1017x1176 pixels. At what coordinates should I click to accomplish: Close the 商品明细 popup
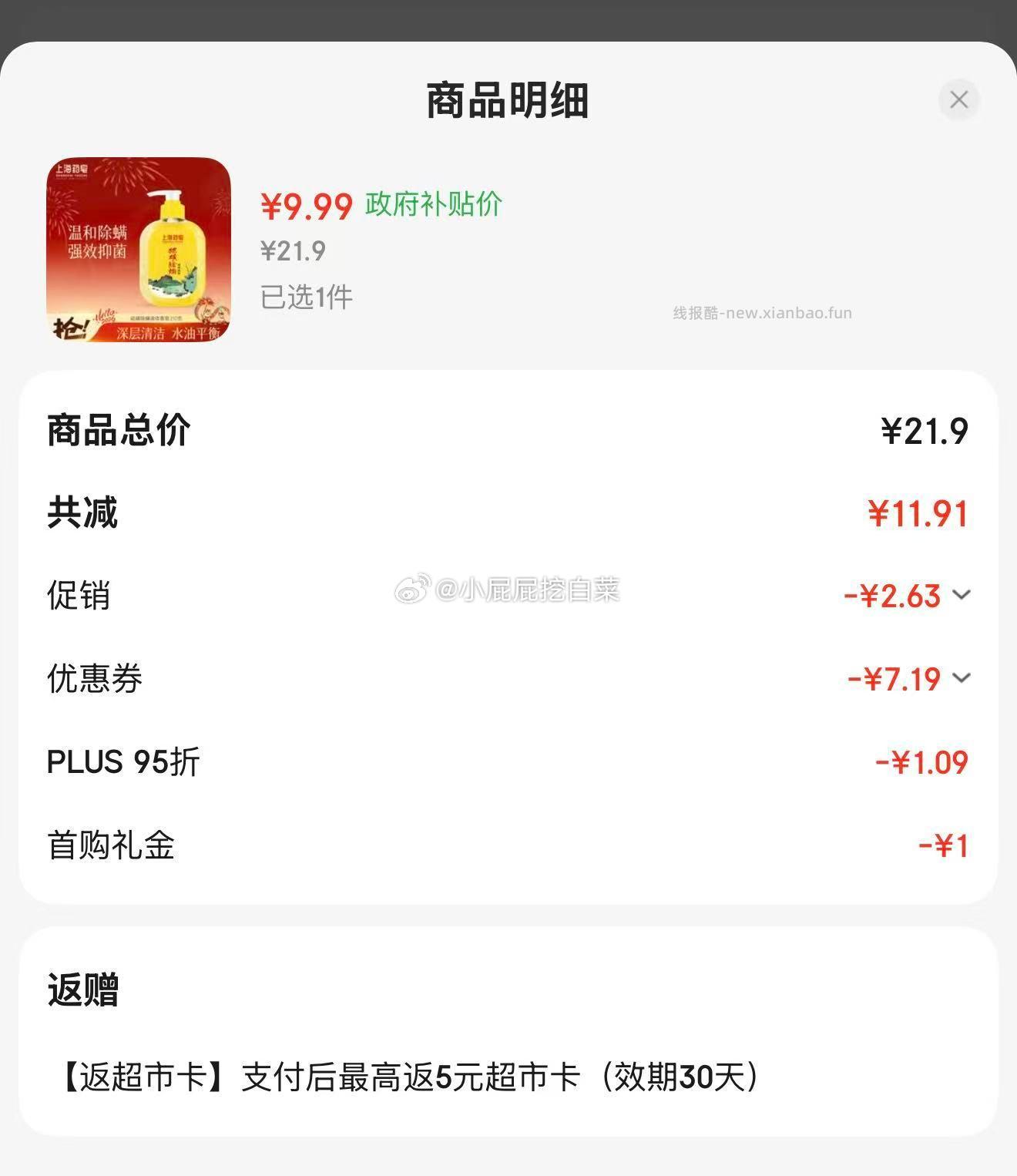(958, 99)
